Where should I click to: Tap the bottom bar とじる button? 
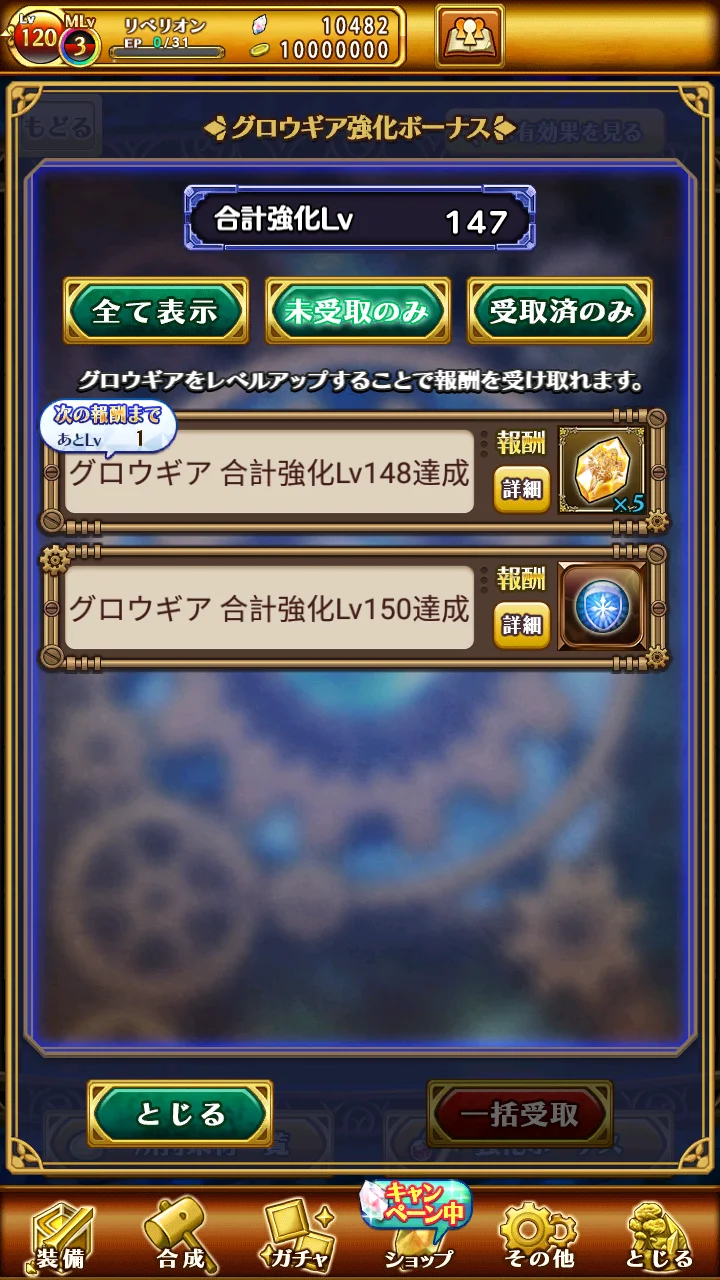pos(659,1236)
